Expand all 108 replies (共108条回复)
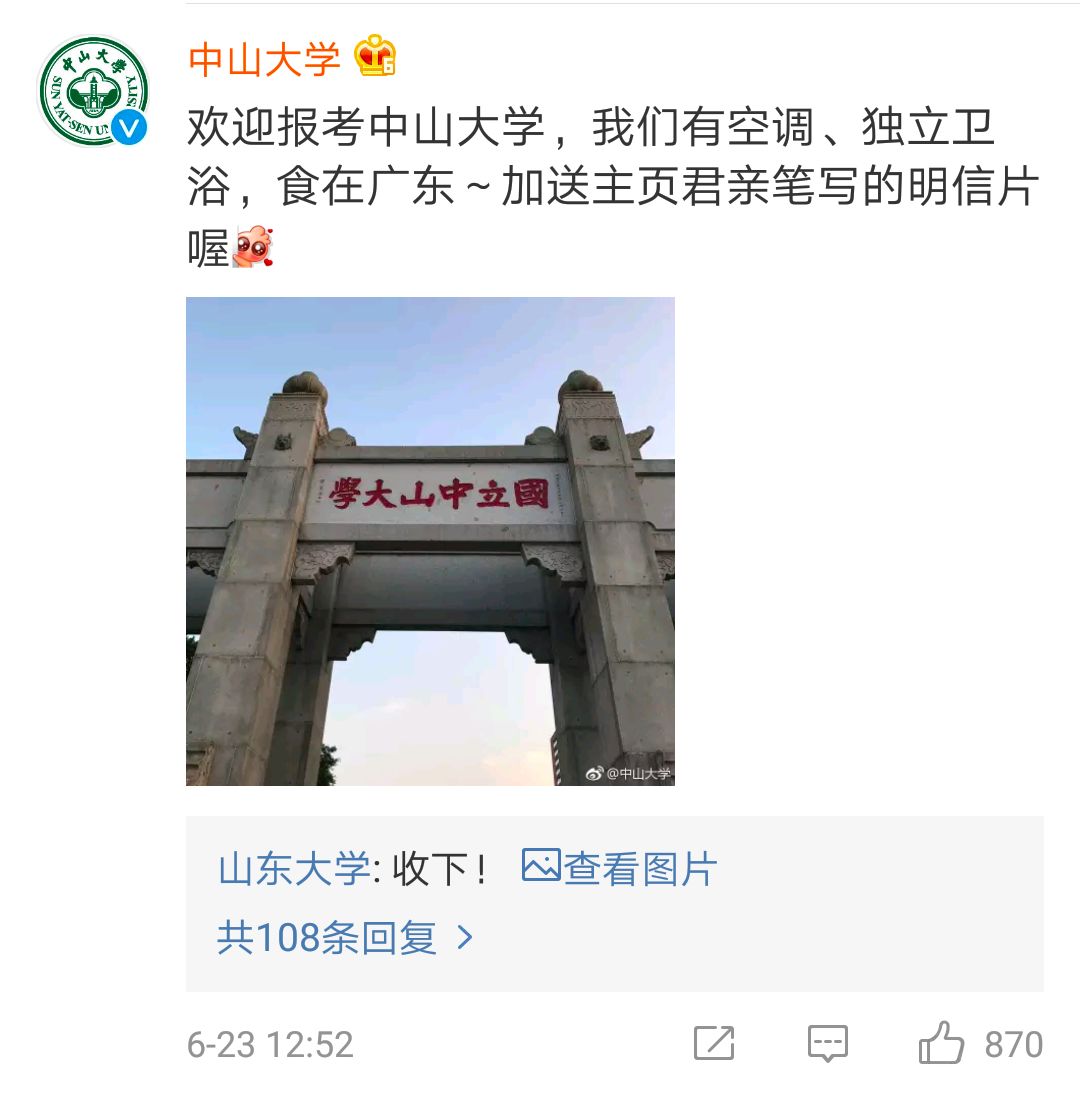The width and height of the screenshot is (1080, 1093). [344, 938]
